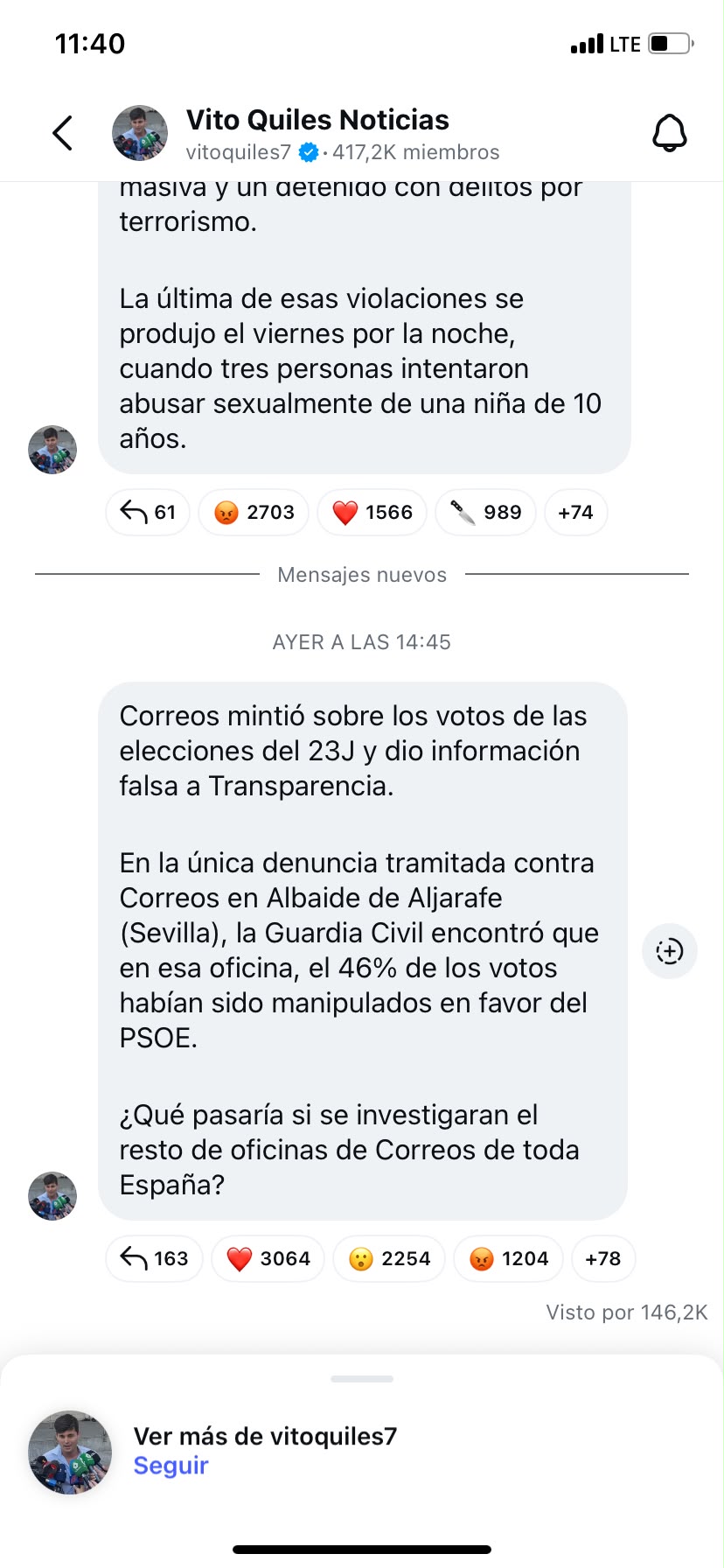Tap the knife reaction with 989
The image size is (724, 1568).
485,512
